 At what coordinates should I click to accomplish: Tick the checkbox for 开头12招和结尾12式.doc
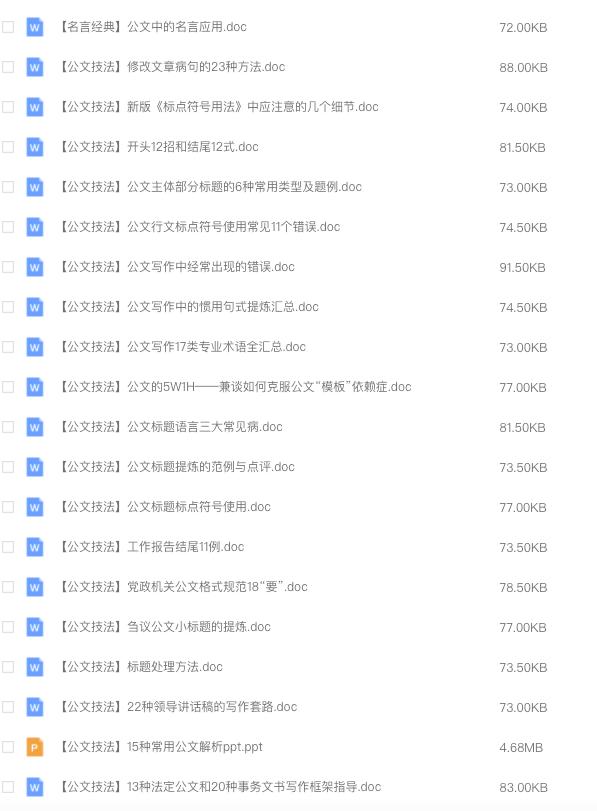click(8, 147)
